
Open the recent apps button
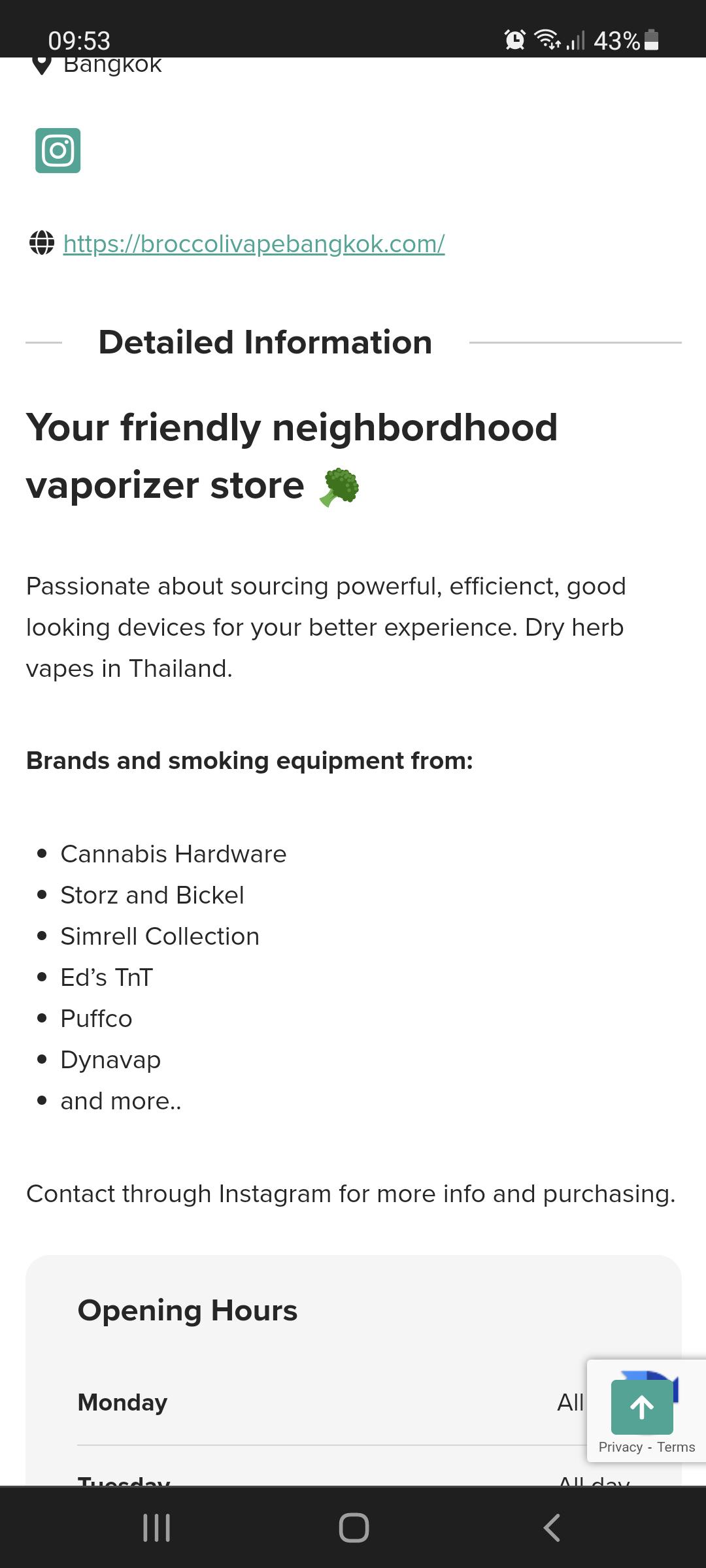coord(157,1527)
